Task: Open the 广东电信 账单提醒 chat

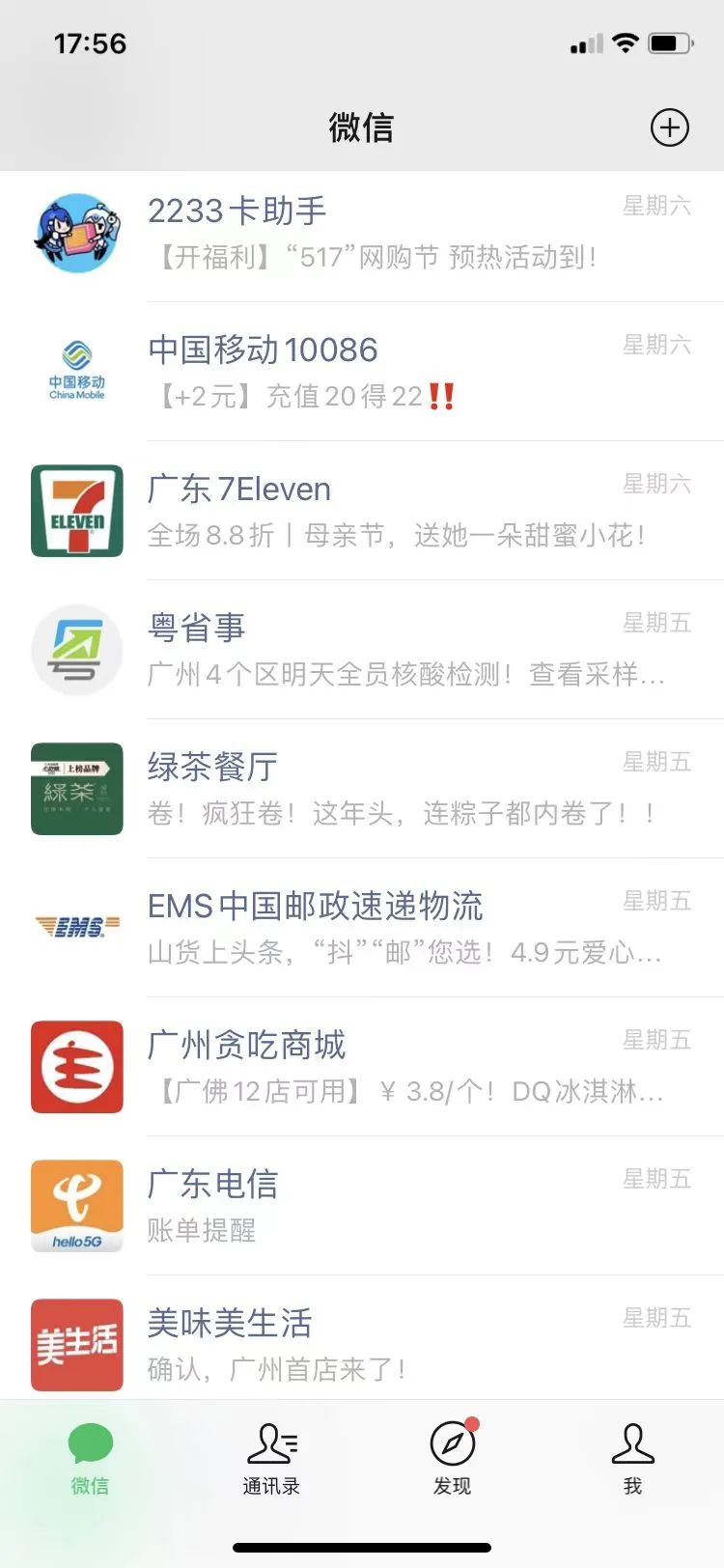Action: point(386,1206)
